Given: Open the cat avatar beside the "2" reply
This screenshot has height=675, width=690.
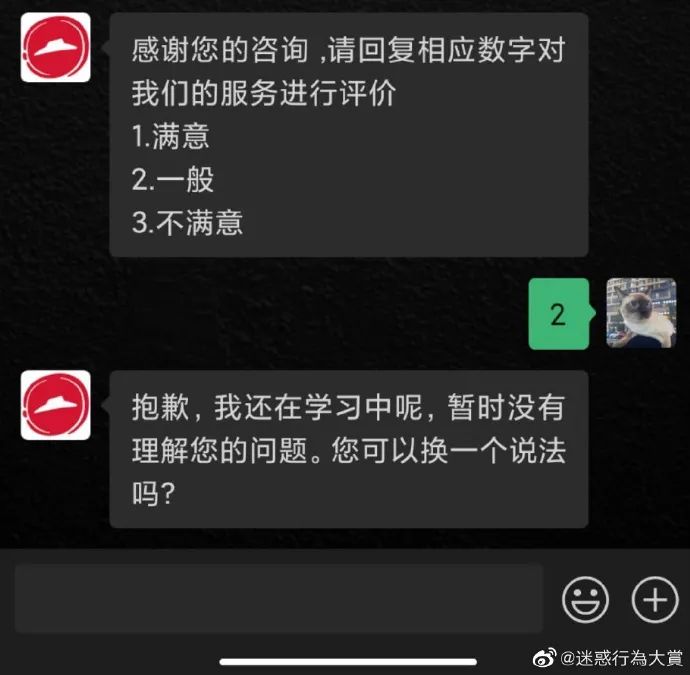Looking at the screenshot, I should click(x=641, y=313).
